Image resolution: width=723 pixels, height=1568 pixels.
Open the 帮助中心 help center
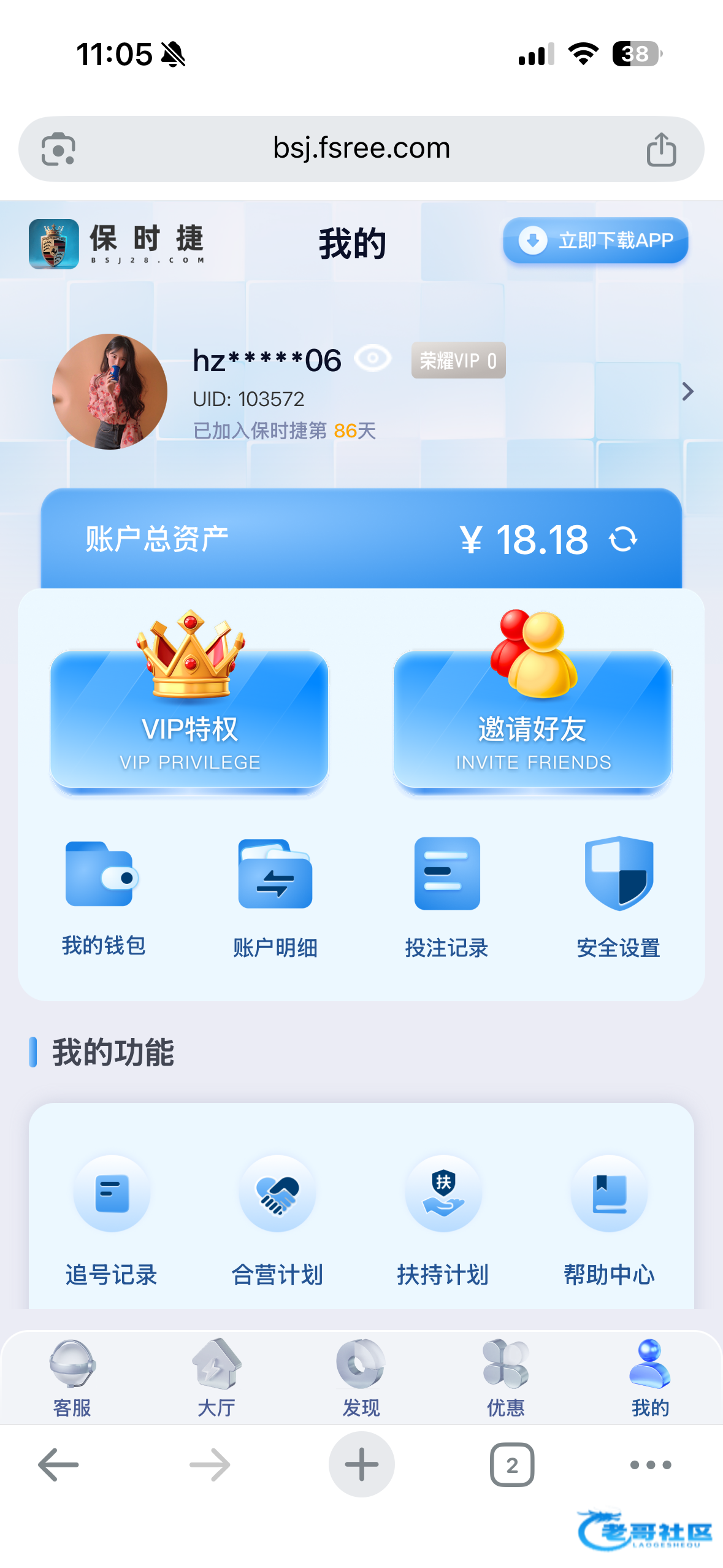(x=609, y=1218)
